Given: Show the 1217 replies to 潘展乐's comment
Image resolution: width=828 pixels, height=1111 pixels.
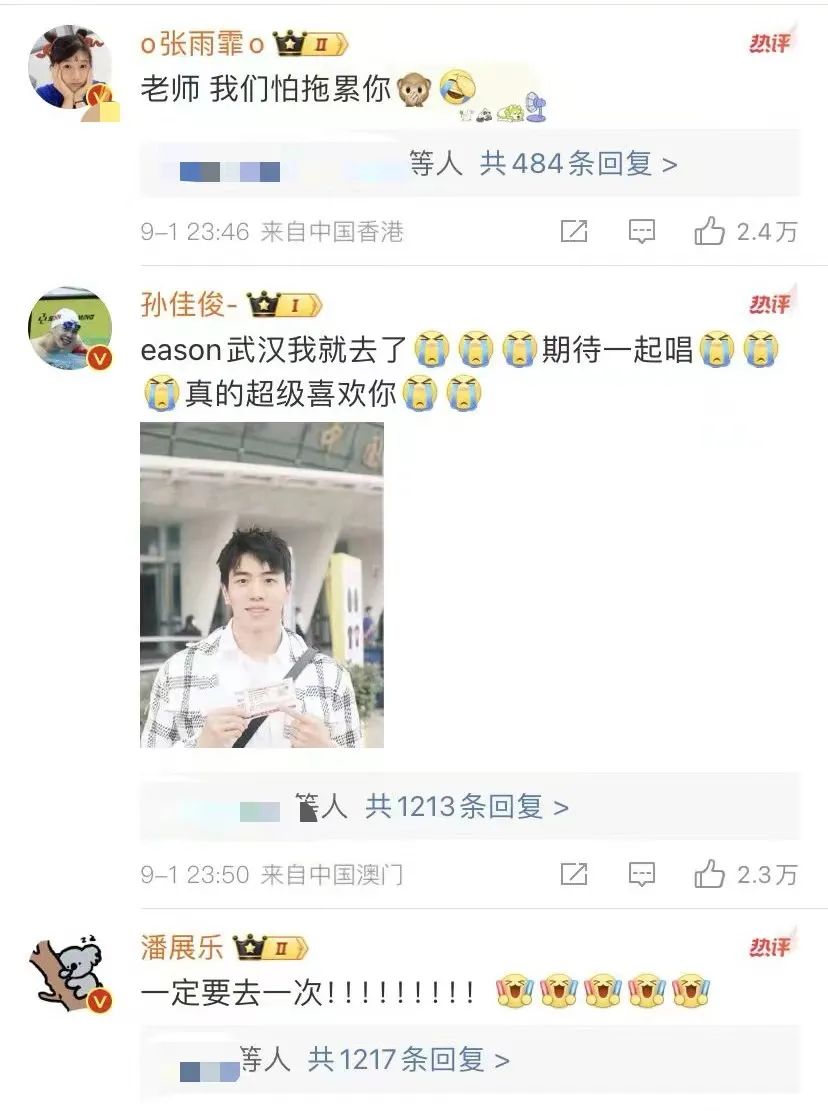Looking at the screenshot, I should coord(408,1059).
